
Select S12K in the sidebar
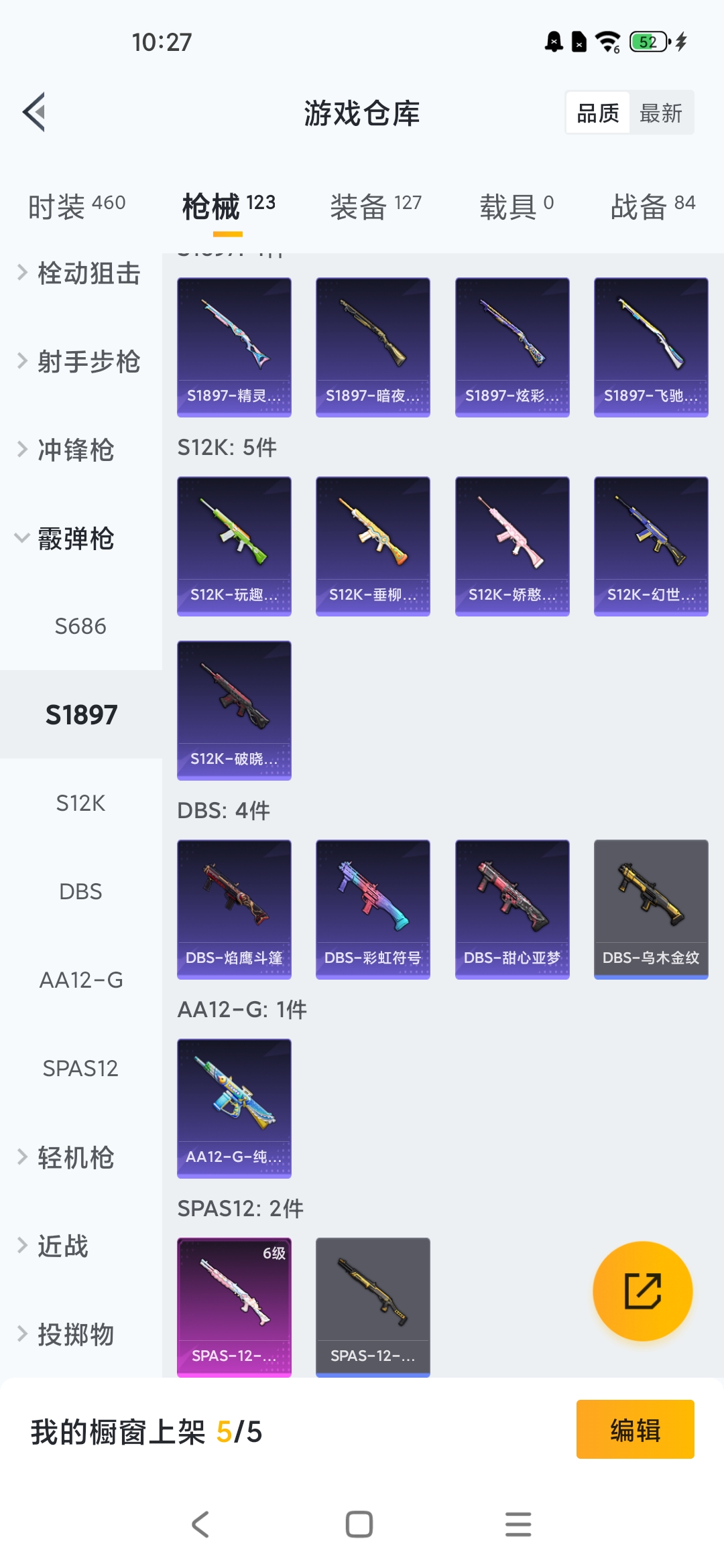[x=80, y=803]
